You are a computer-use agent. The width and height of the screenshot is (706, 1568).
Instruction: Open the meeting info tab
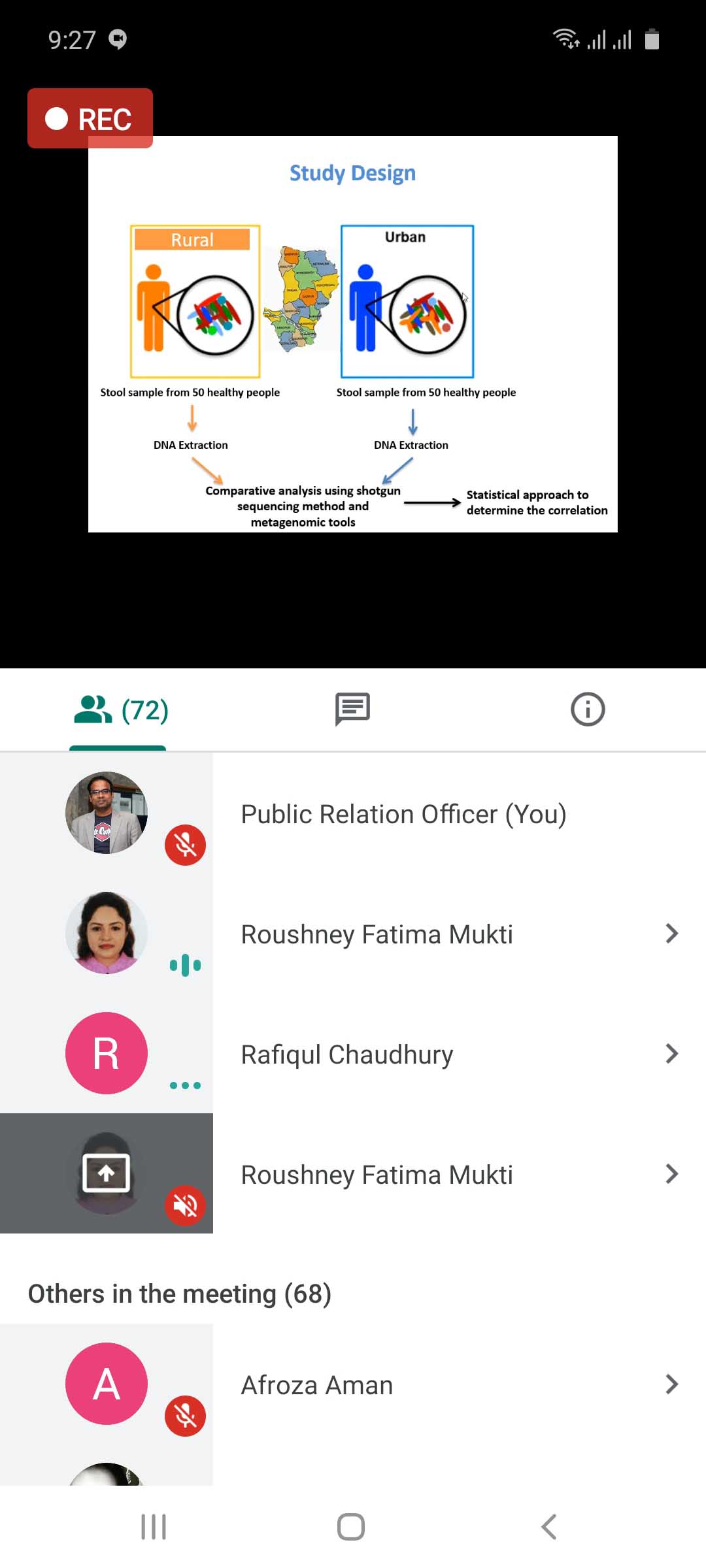coord(588,710)
